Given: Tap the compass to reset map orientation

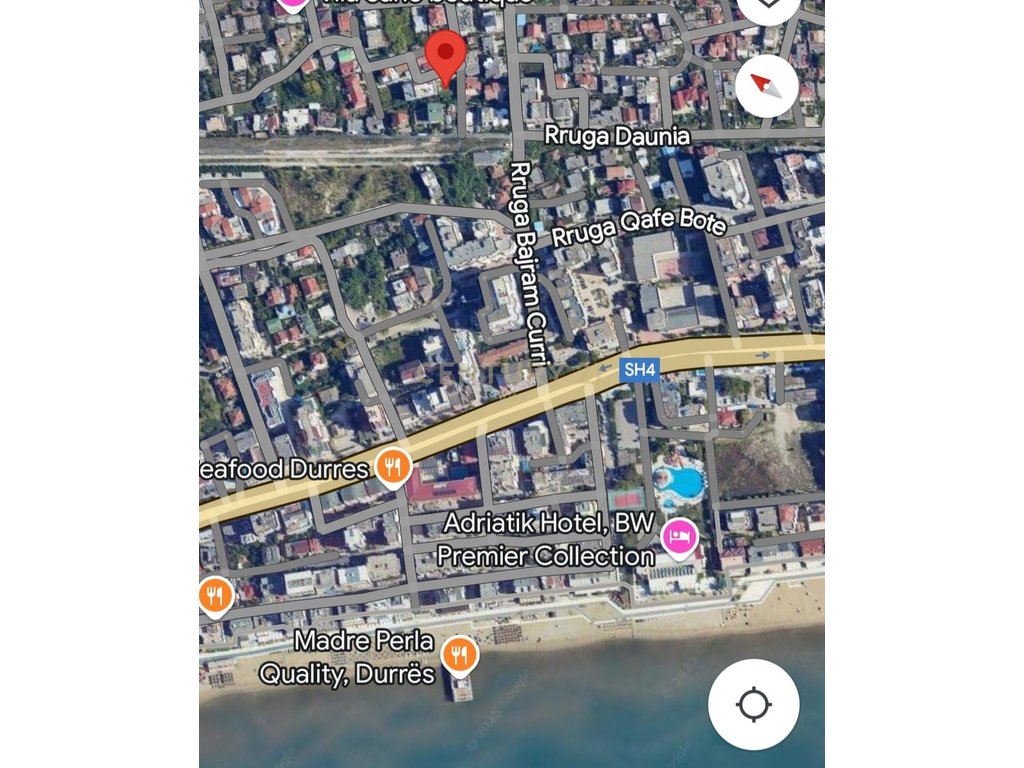Looking at the screenshot, I should [x=767, y=85].
